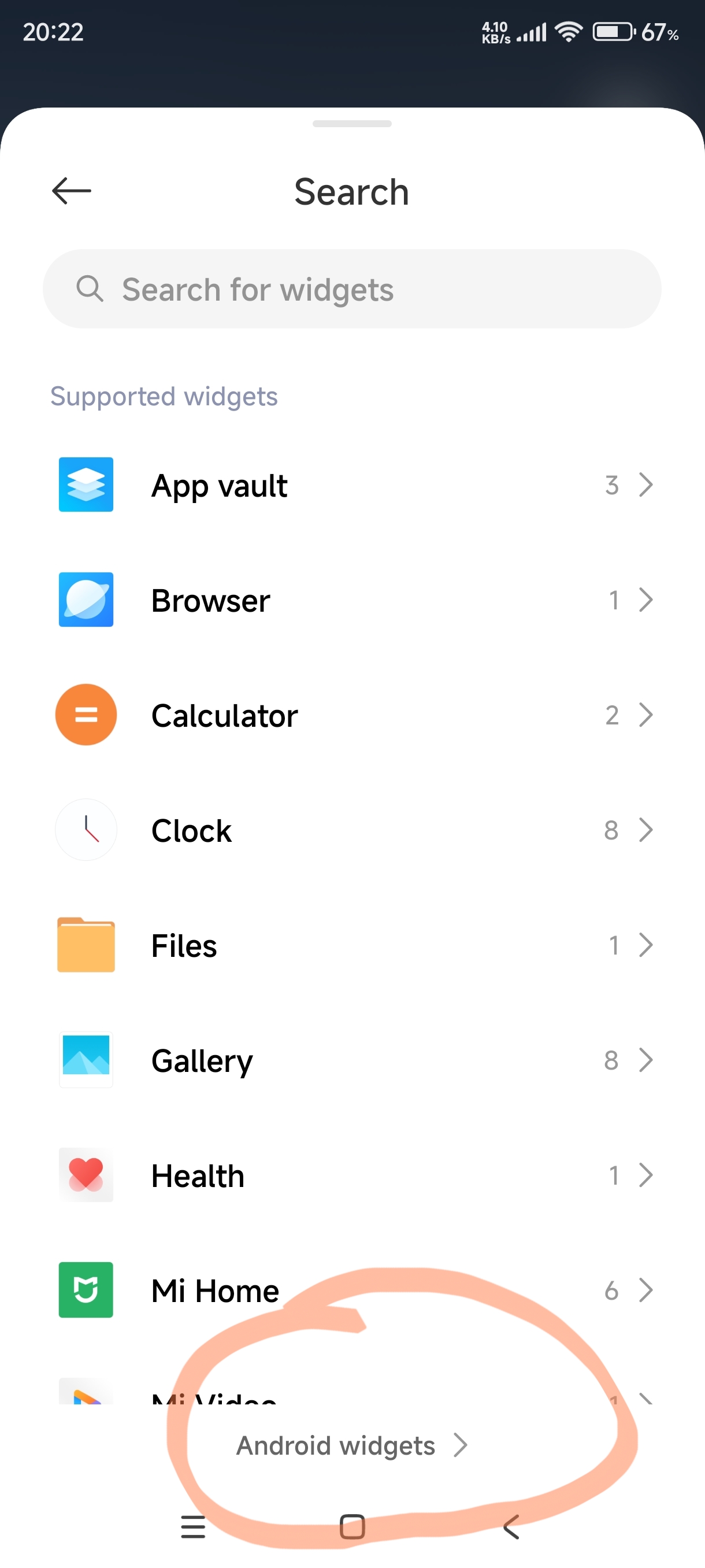Show Calculator widgets
705x1568 pixels.
(x=351, y=715)
